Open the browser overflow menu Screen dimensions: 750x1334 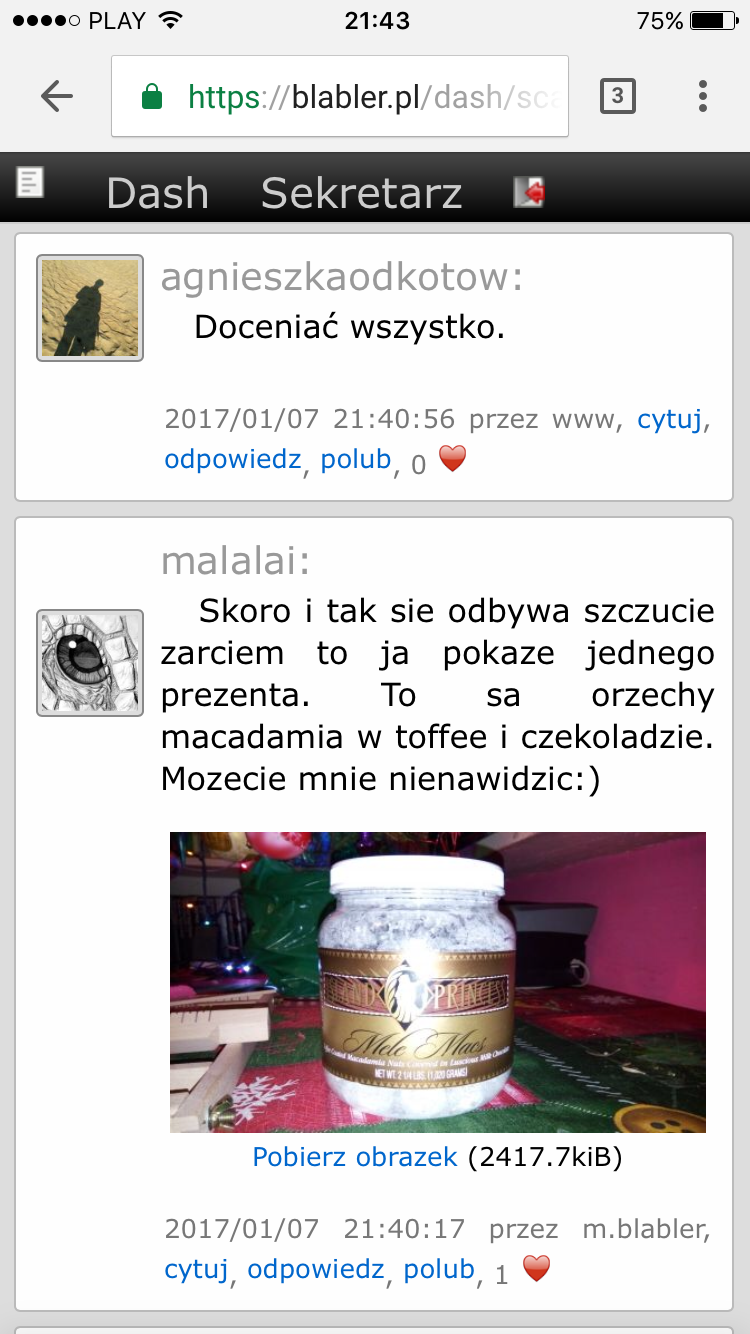point(703,96)
